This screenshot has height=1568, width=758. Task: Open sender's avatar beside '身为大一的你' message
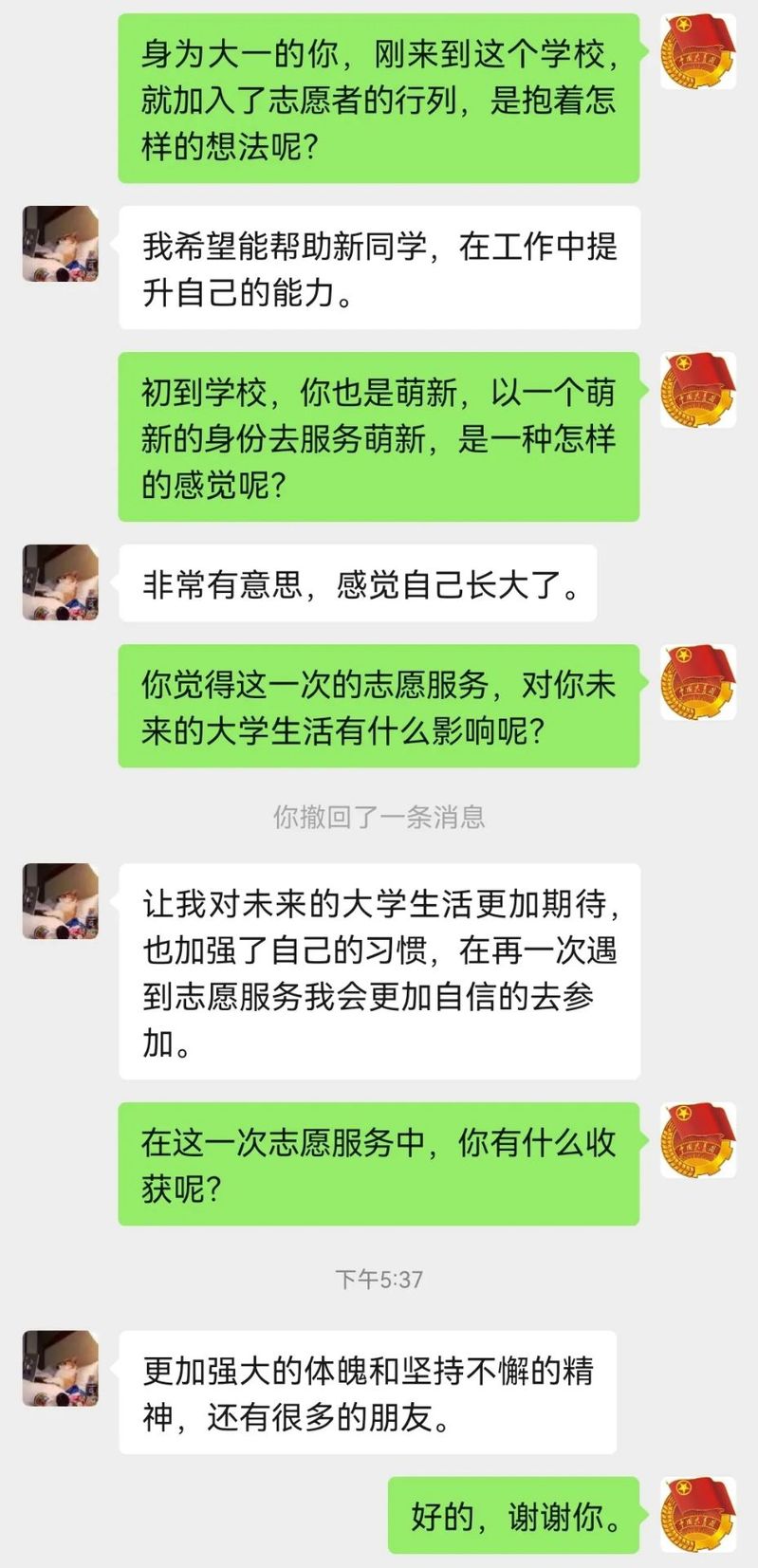tap(698, 52)
